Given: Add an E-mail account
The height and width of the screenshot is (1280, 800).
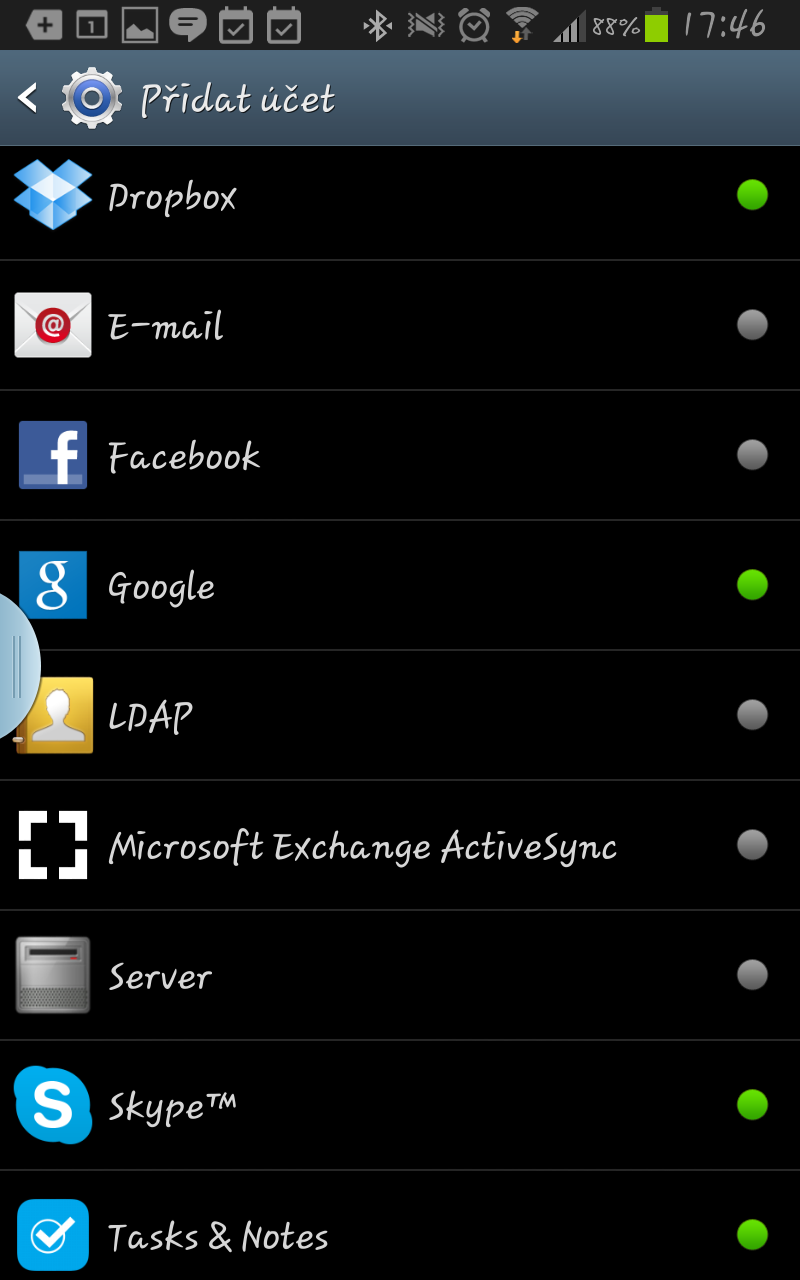Looking at the screenshot, I should tap(400, 326).
